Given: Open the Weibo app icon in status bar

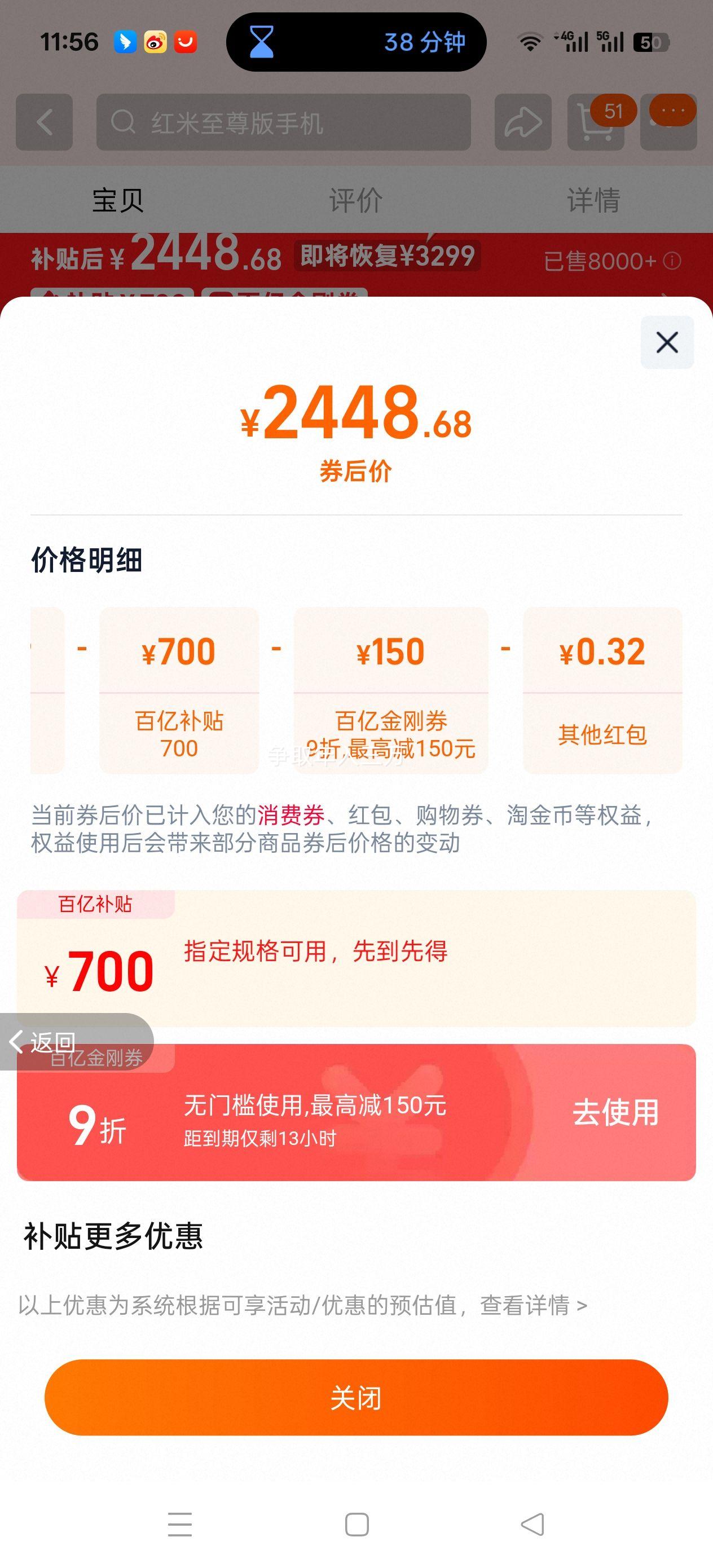Looking at the screenshot, I should pyautogui.click(x=156, y=41).
